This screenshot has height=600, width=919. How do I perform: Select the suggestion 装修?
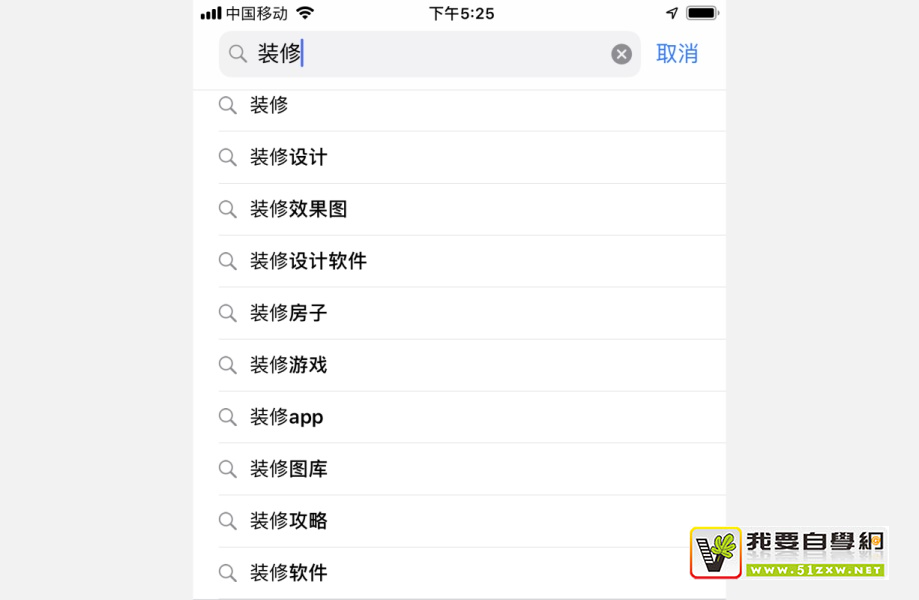click(x=269, y=105)
